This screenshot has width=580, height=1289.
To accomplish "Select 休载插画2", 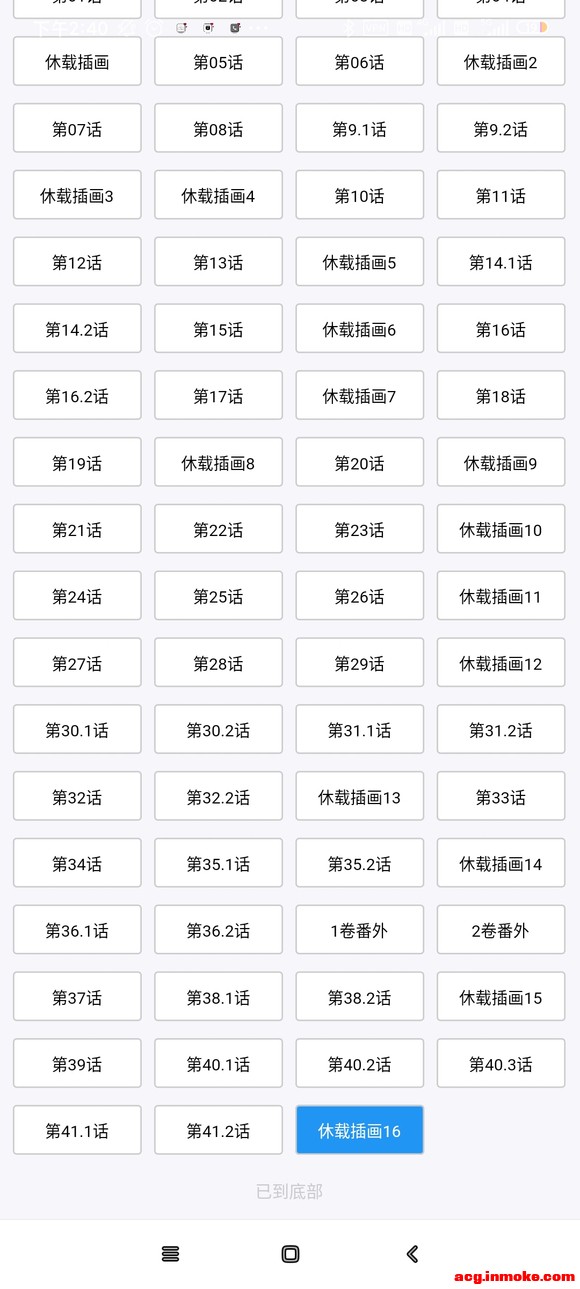I will click(x=501, y=62).
